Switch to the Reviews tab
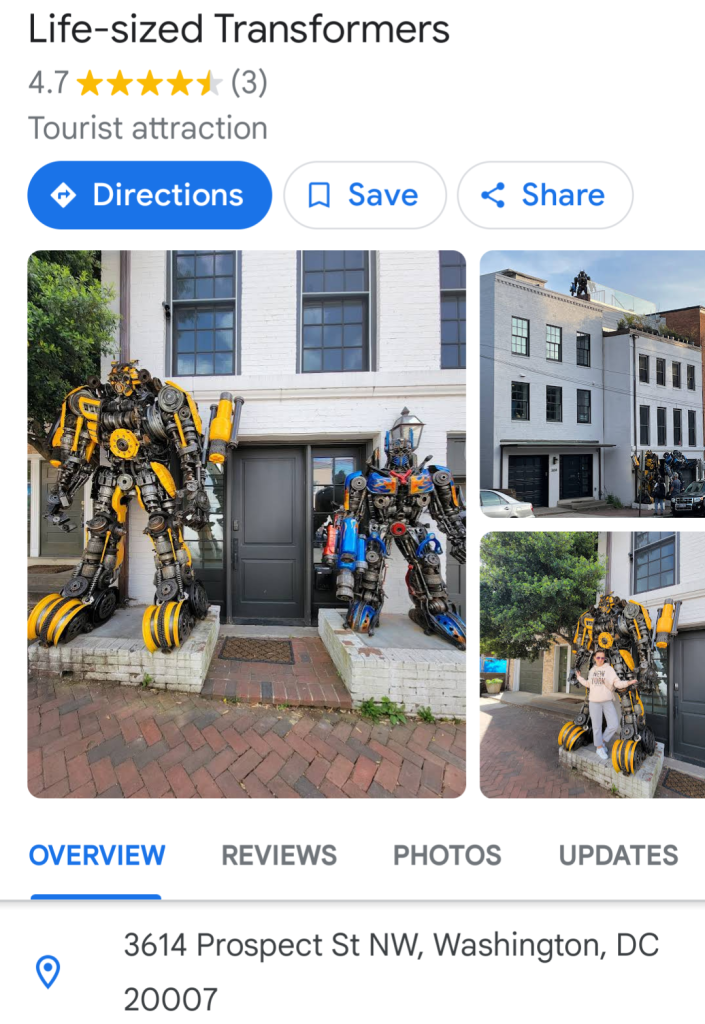This screenshot has width=705, height=1024. point(279,856)
